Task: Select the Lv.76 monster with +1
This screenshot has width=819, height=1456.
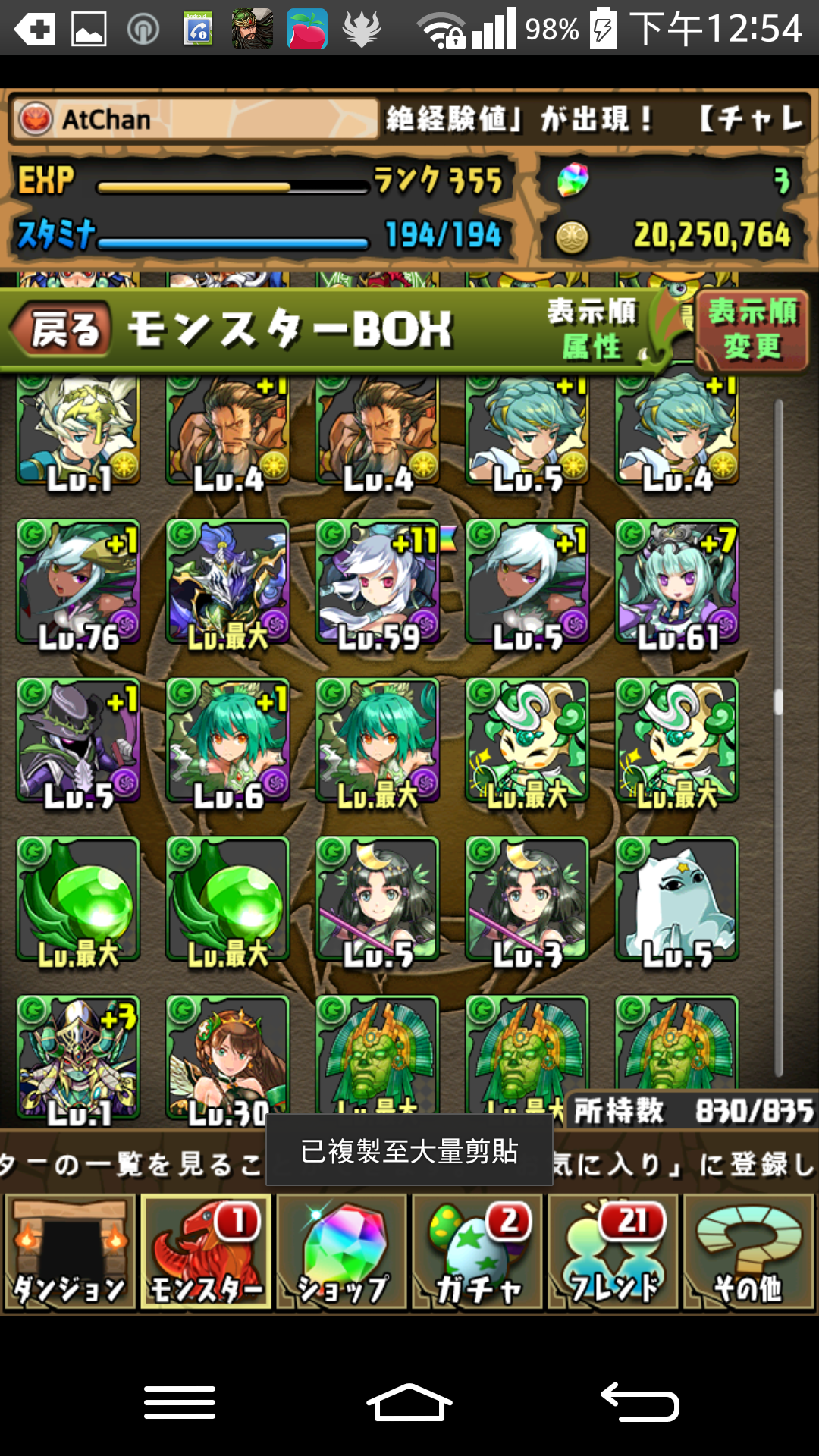Action: click(78, 584)
